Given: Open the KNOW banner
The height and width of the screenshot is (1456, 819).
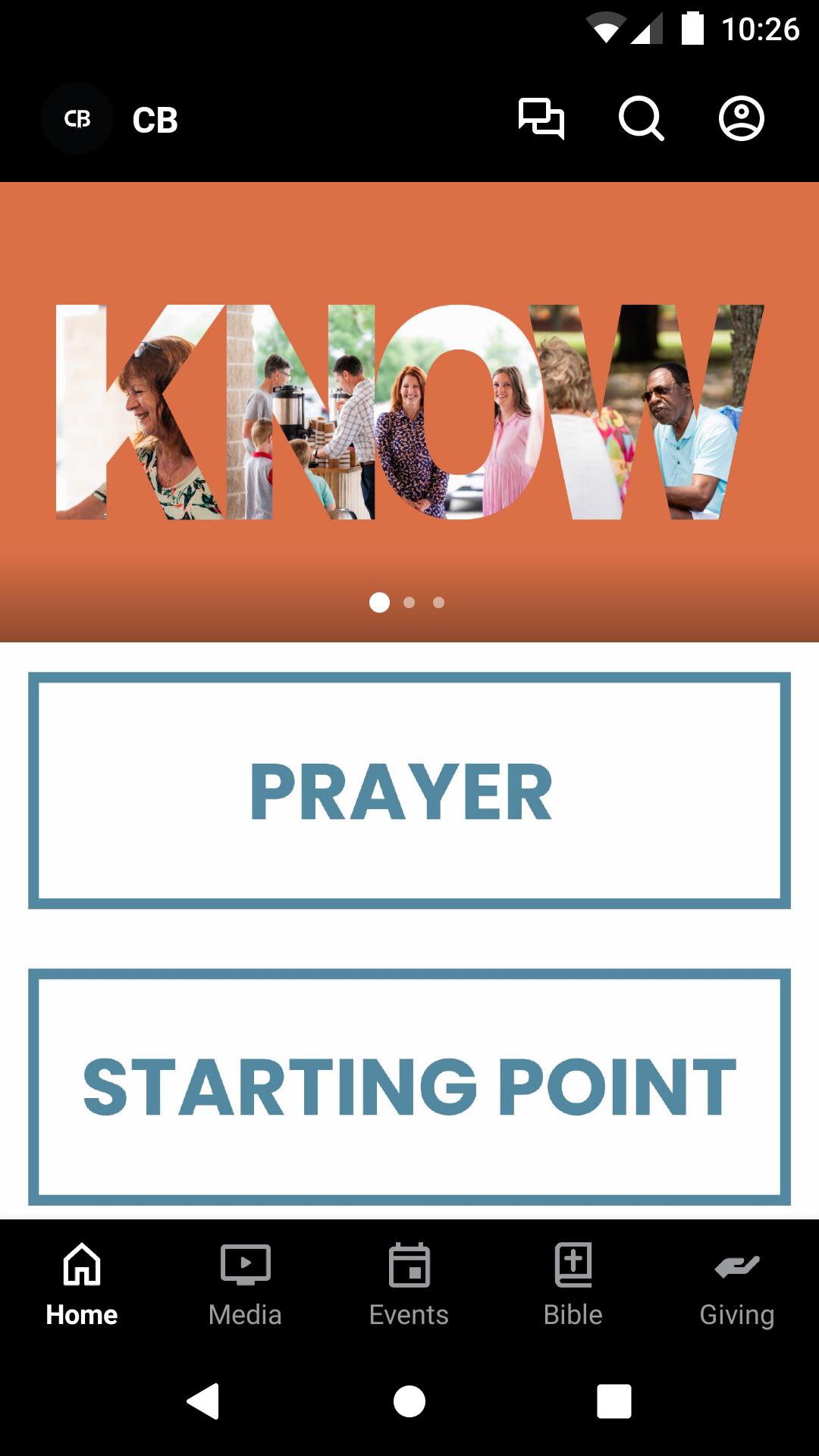Looking at the screenshot, I should click(x=409, y=412).
